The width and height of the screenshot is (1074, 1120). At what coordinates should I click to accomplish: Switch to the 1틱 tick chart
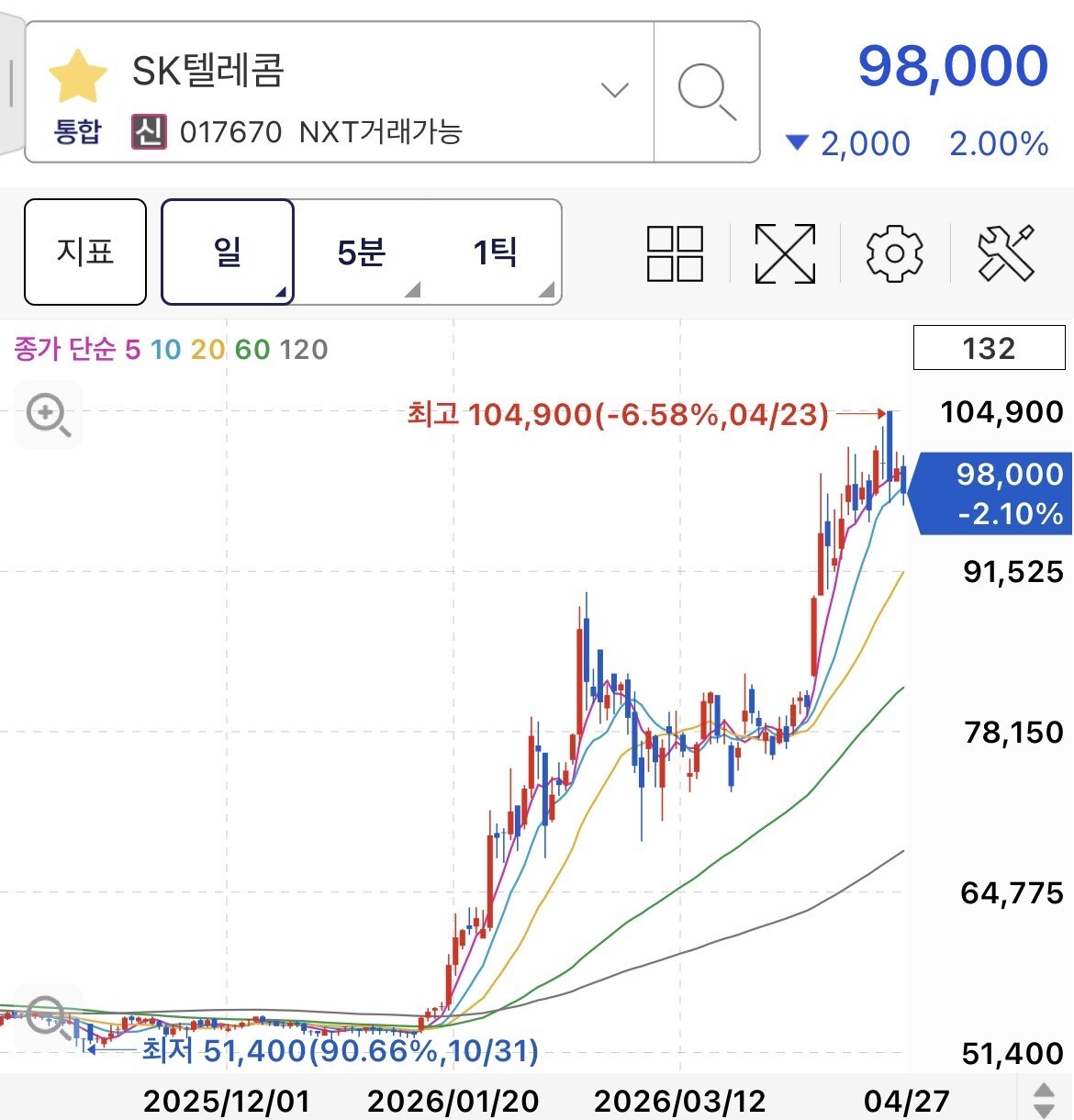(x=495, y=252)
